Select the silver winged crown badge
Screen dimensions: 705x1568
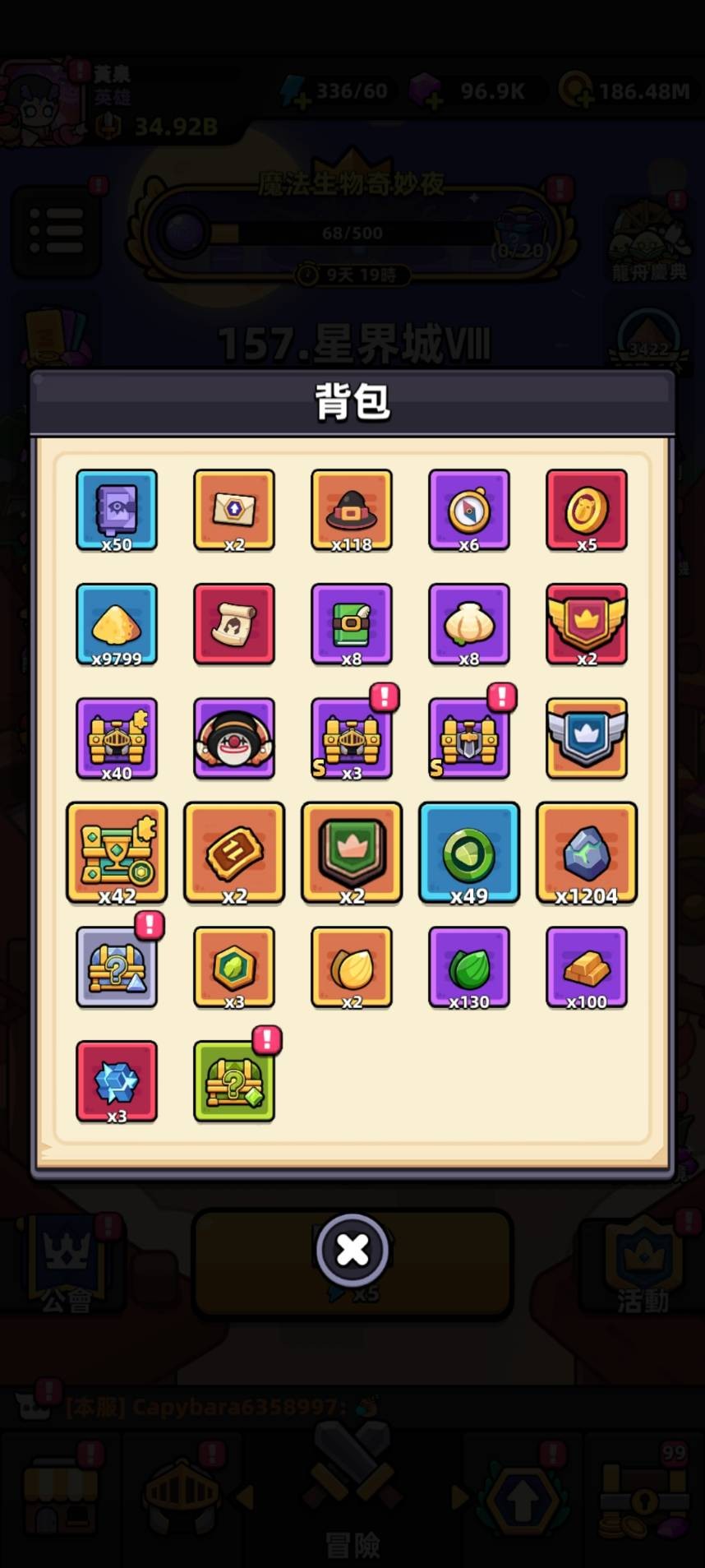point(587,738)
